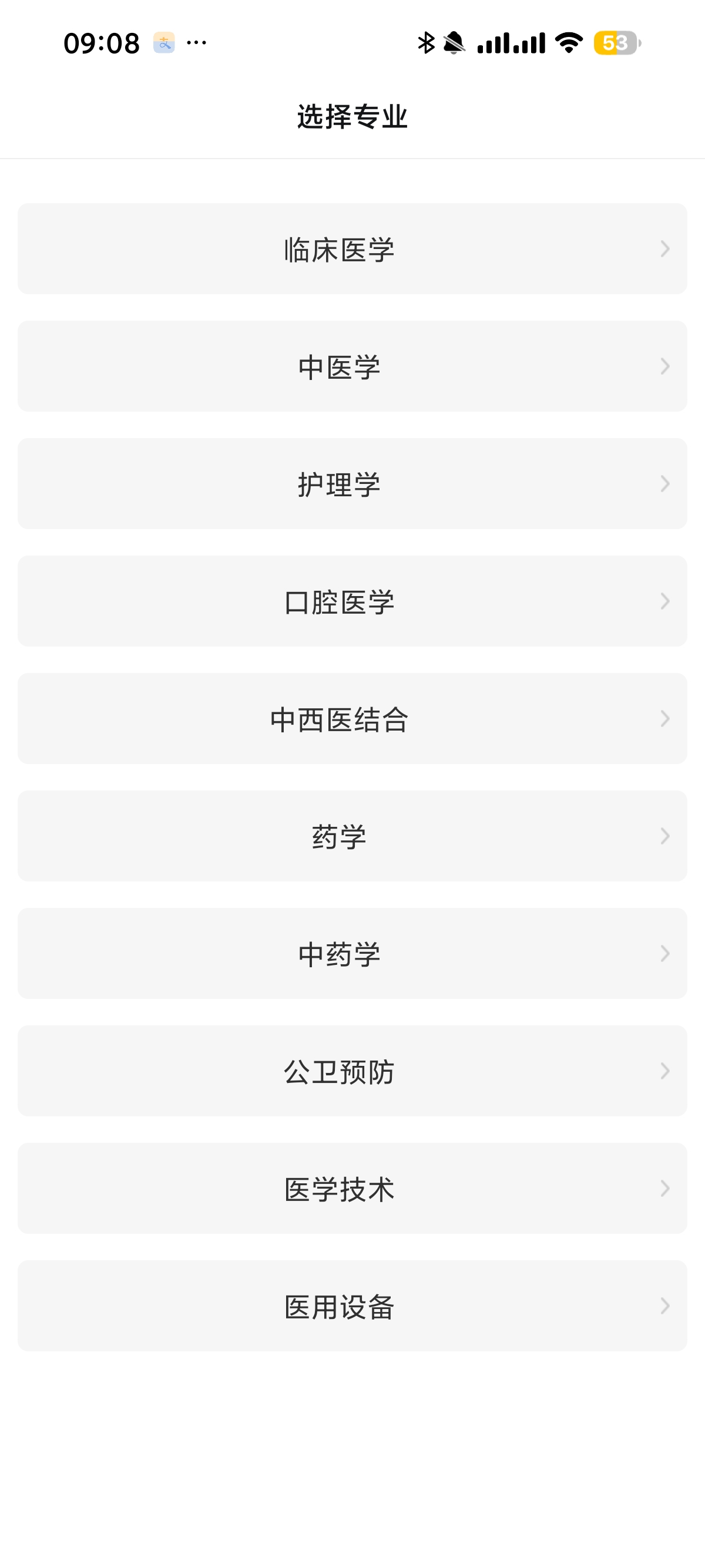The height and width of the screenshot is (1568, 705).
Task: Tap the ellipsis icon near the time
Action: point(196,43)
